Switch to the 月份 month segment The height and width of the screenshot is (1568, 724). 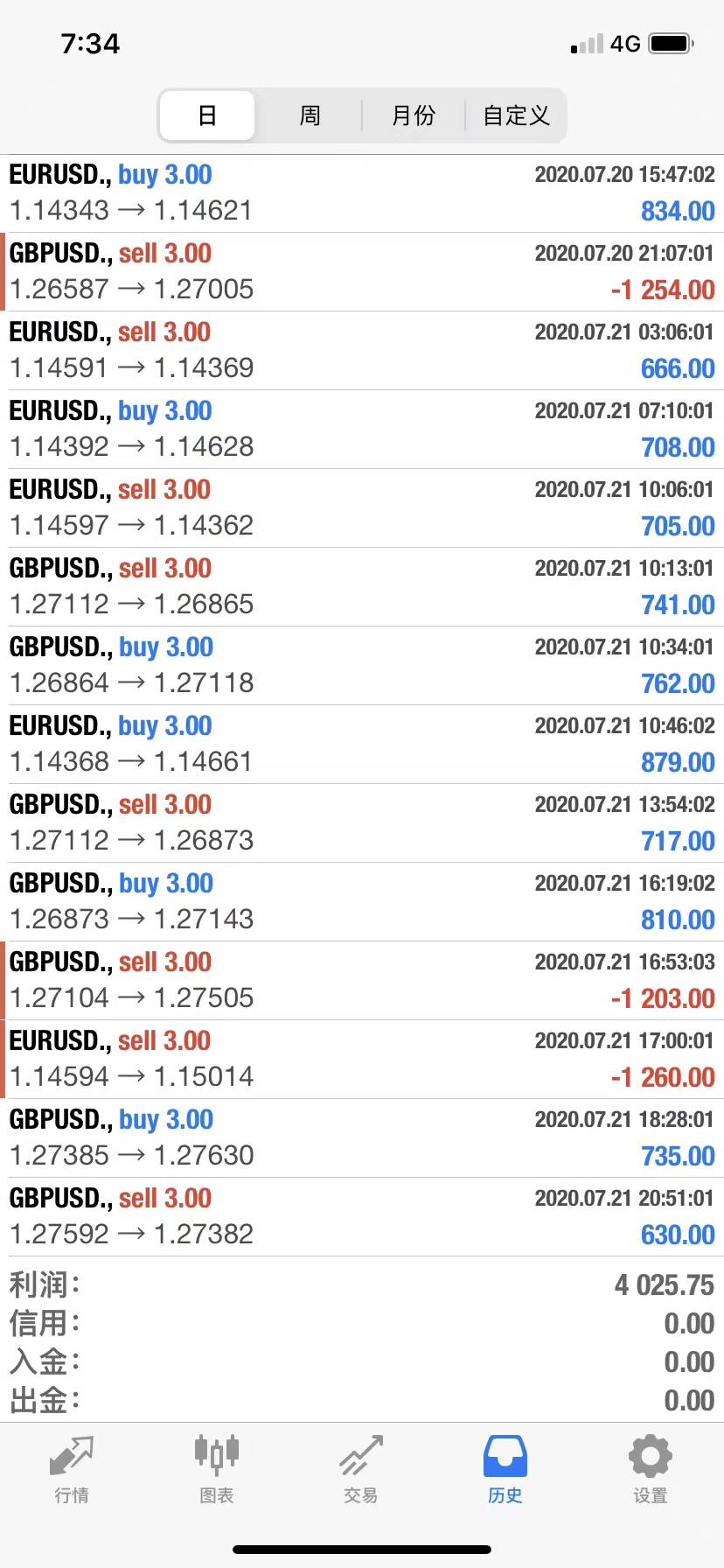(x=413, y=115)
